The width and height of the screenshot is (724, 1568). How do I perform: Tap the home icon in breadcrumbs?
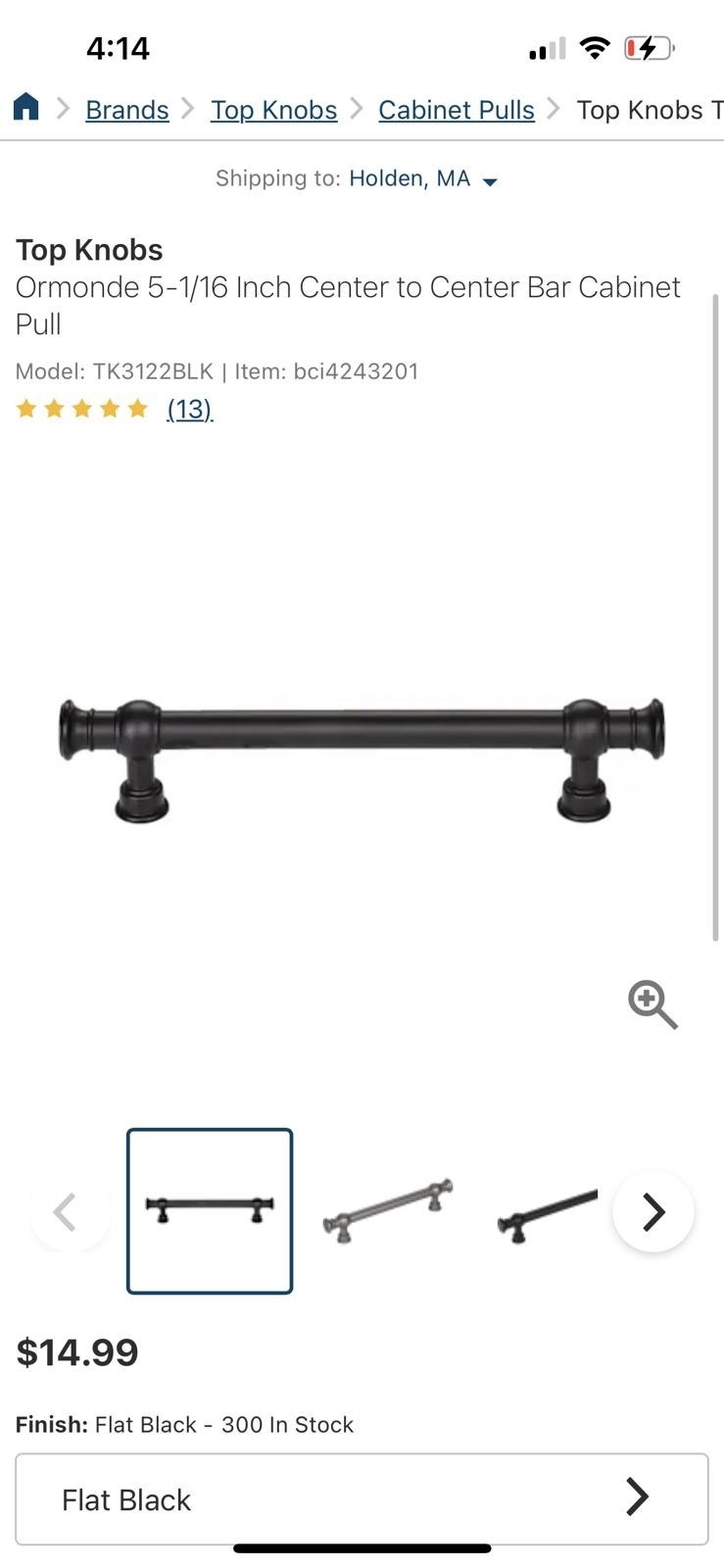[x=26, y=107]
